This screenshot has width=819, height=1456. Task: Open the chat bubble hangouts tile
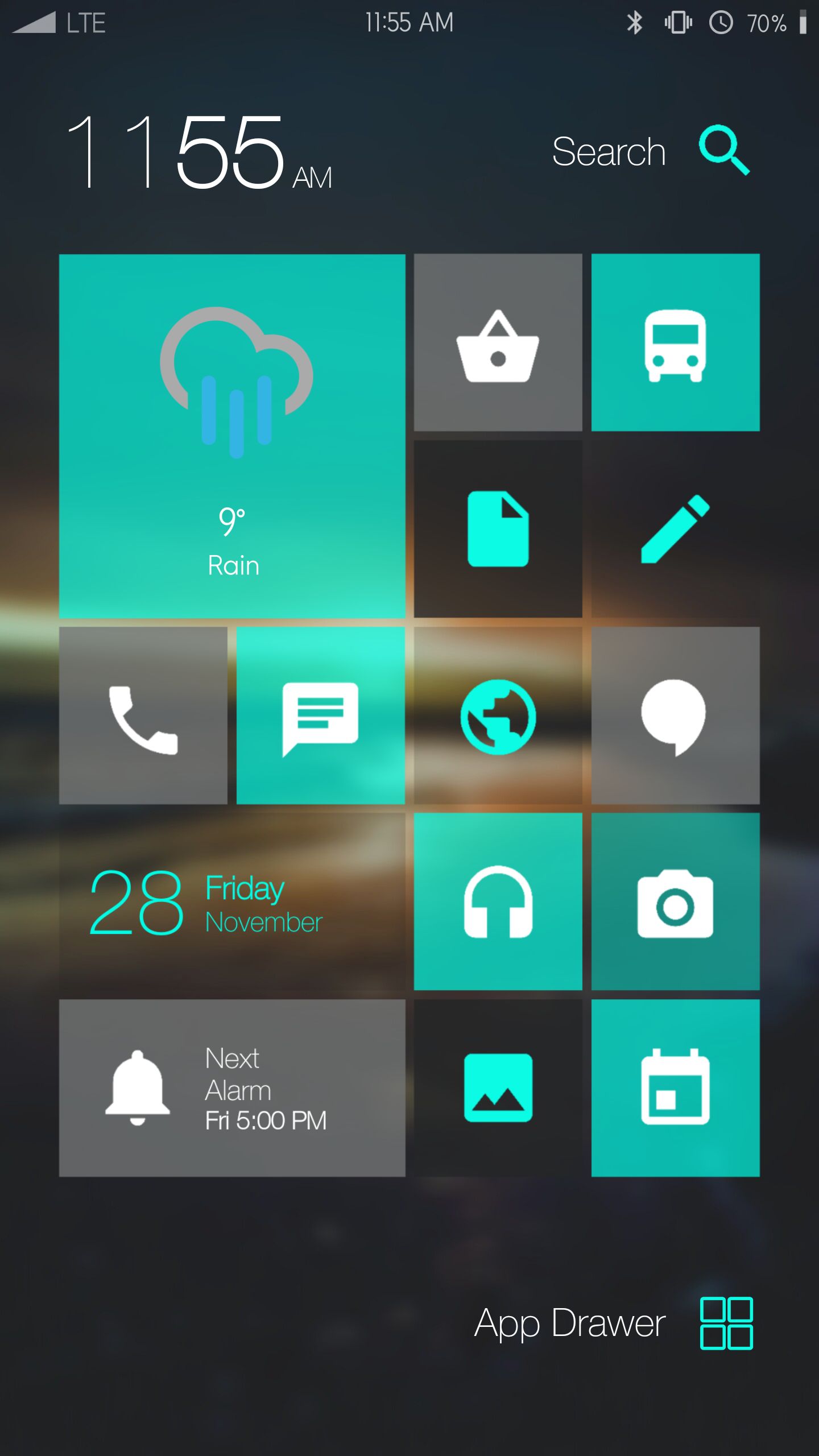coord(675,715)
